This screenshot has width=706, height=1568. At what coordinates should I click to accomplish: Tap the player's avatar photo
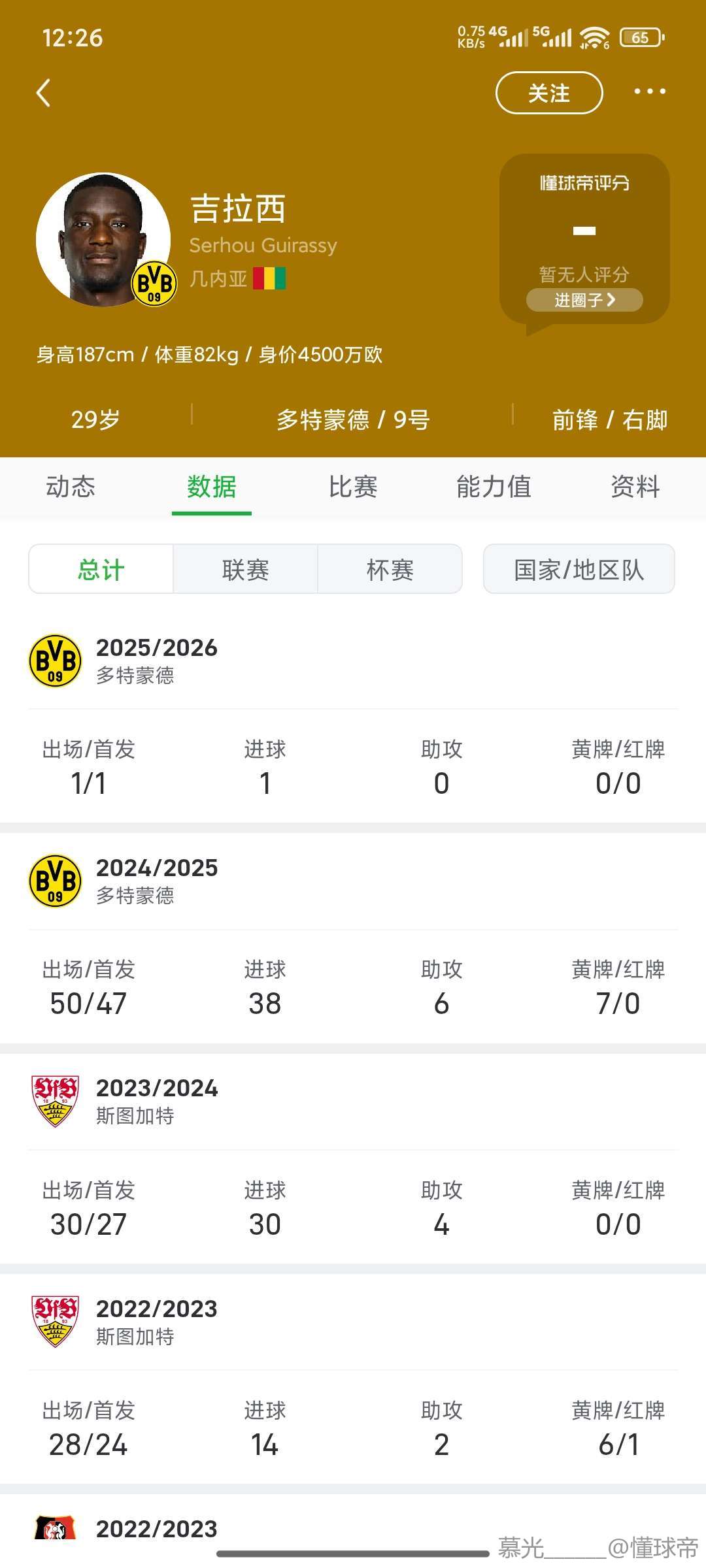(103, 240)
